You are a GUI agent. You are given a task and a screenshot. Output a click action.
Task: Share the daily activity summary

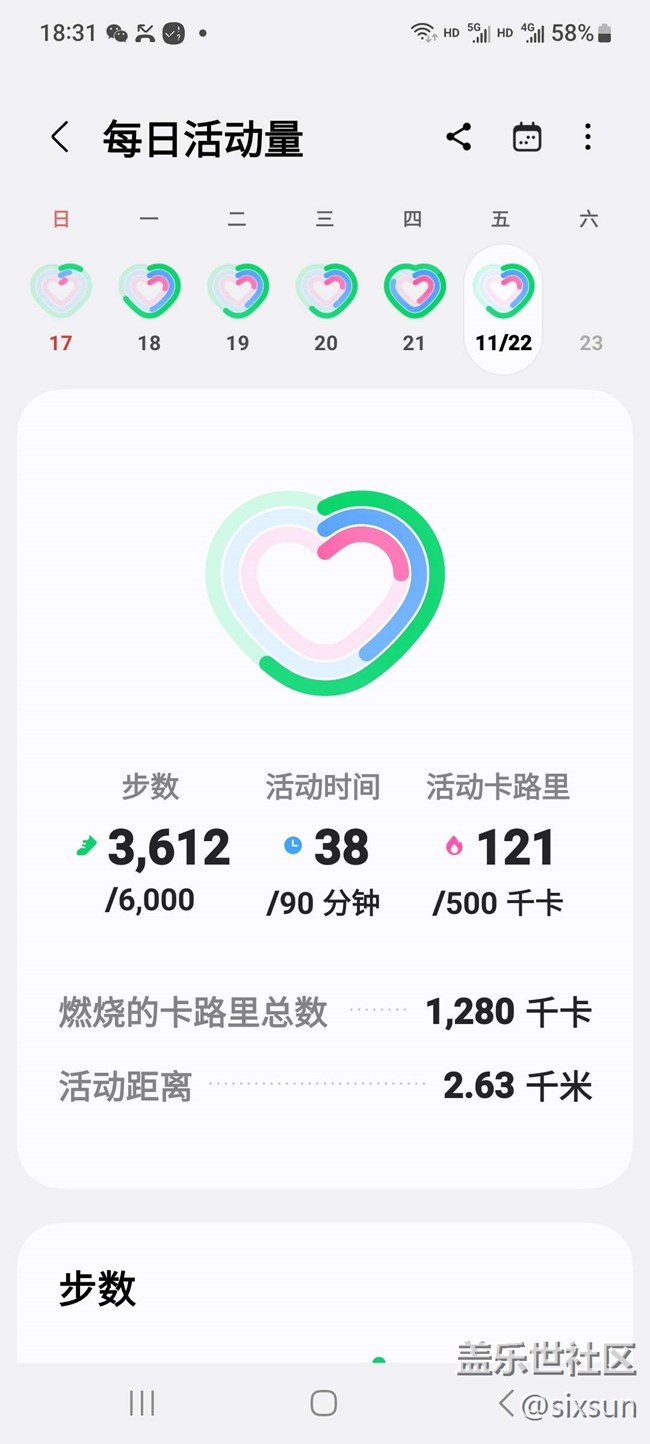coord(459,137)
